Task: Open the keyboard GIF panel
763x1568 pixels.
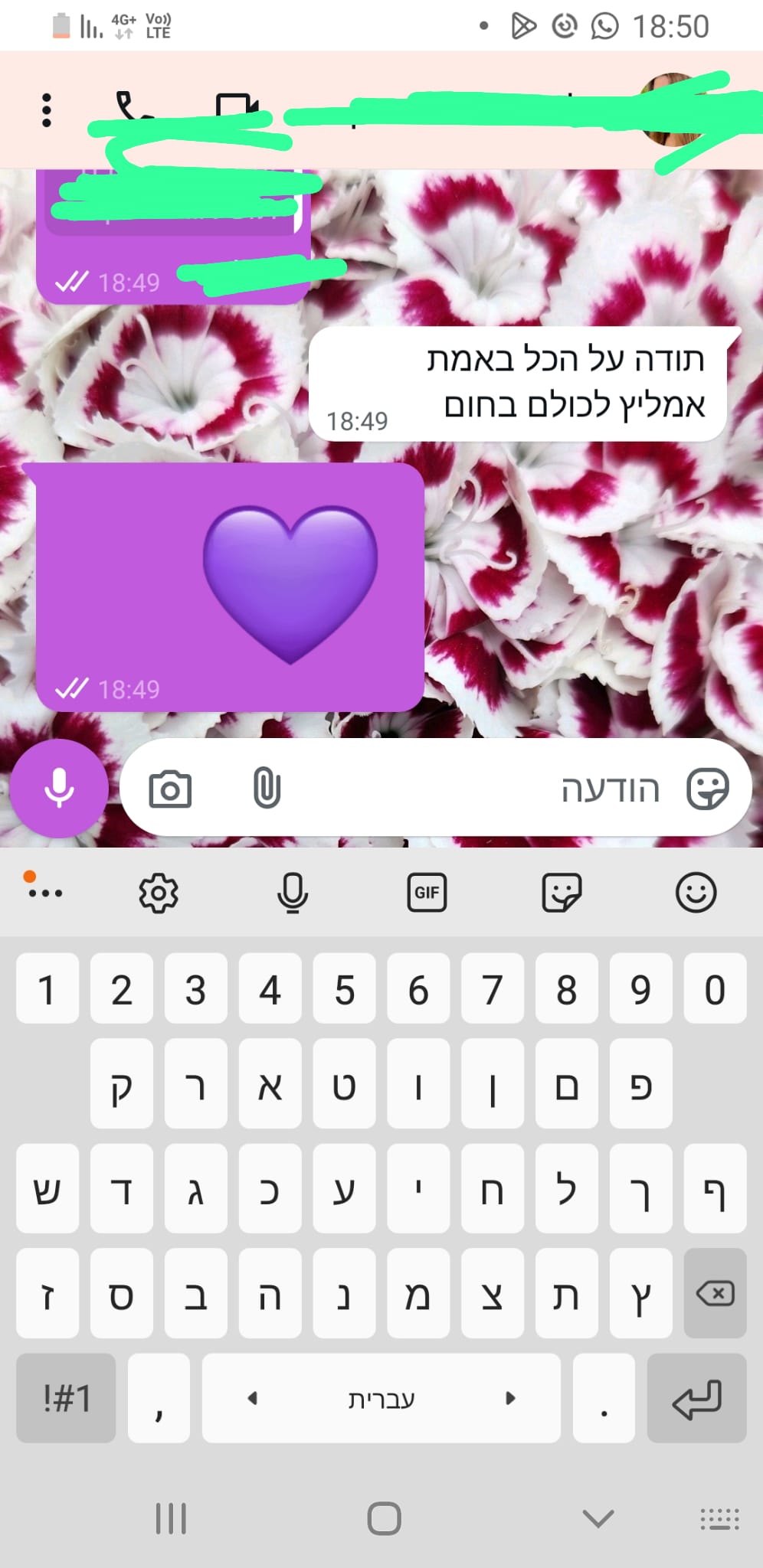Action: (427, 893)
